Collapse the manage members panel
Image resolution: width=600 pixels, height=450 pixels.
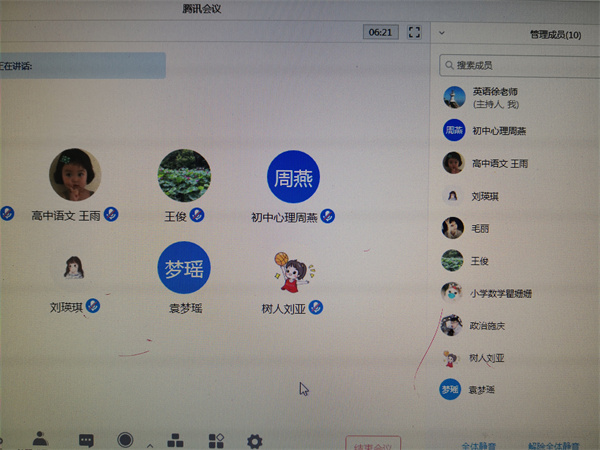[443, 33]
